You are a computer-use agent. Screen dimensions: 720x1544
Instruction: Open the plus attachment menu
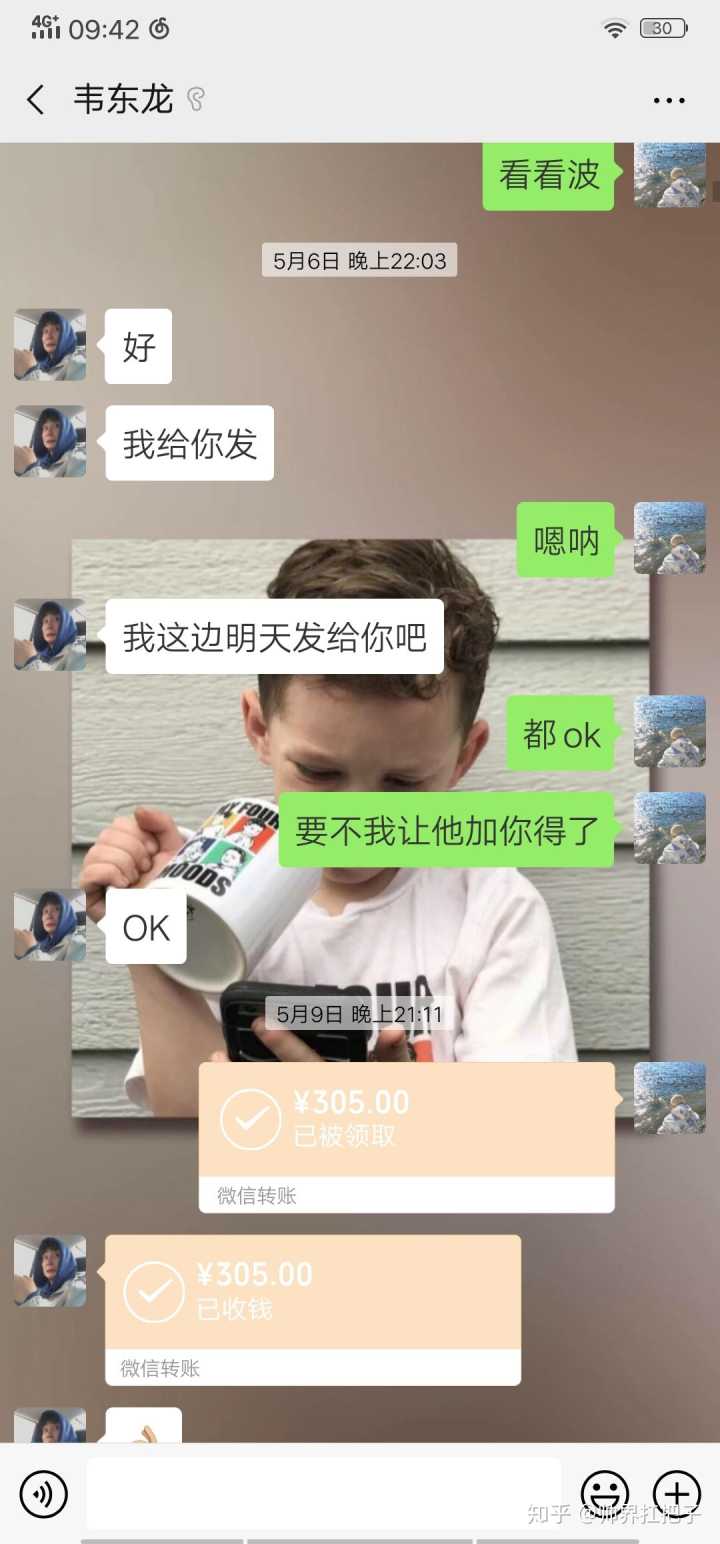677,1495
